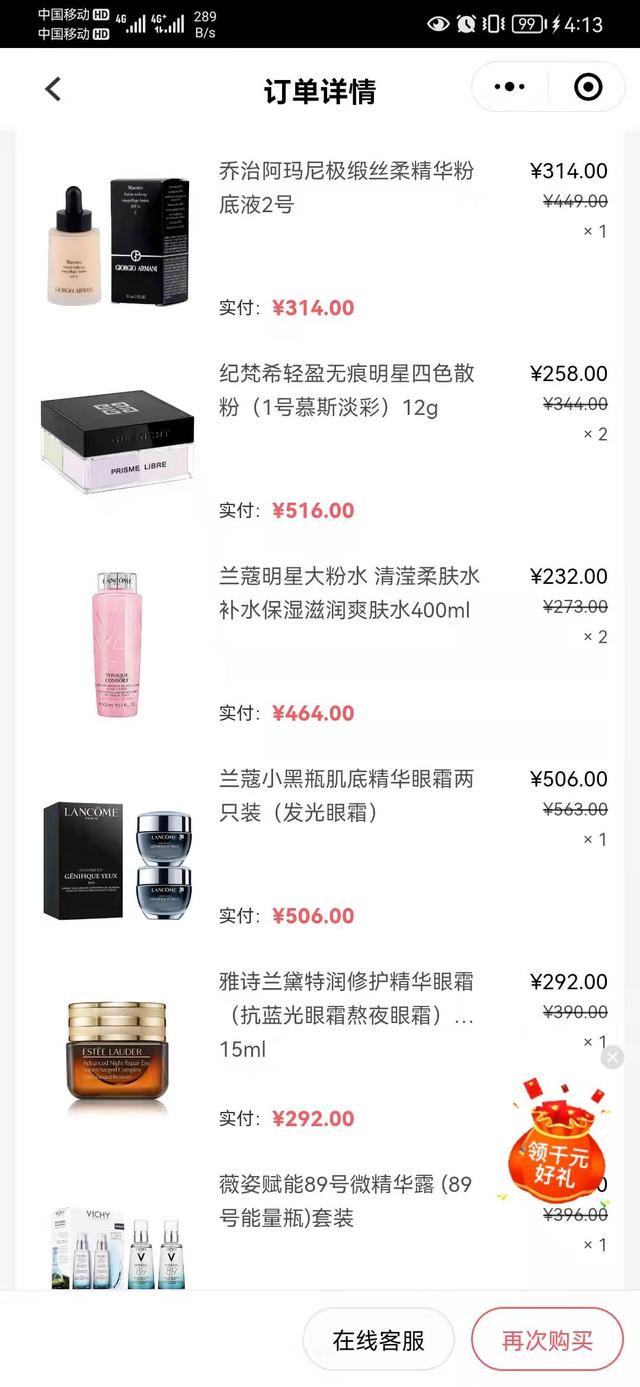The image size is (640, 1387).
Task: Go back from the 订单详情 page
Action: [53, 89]
